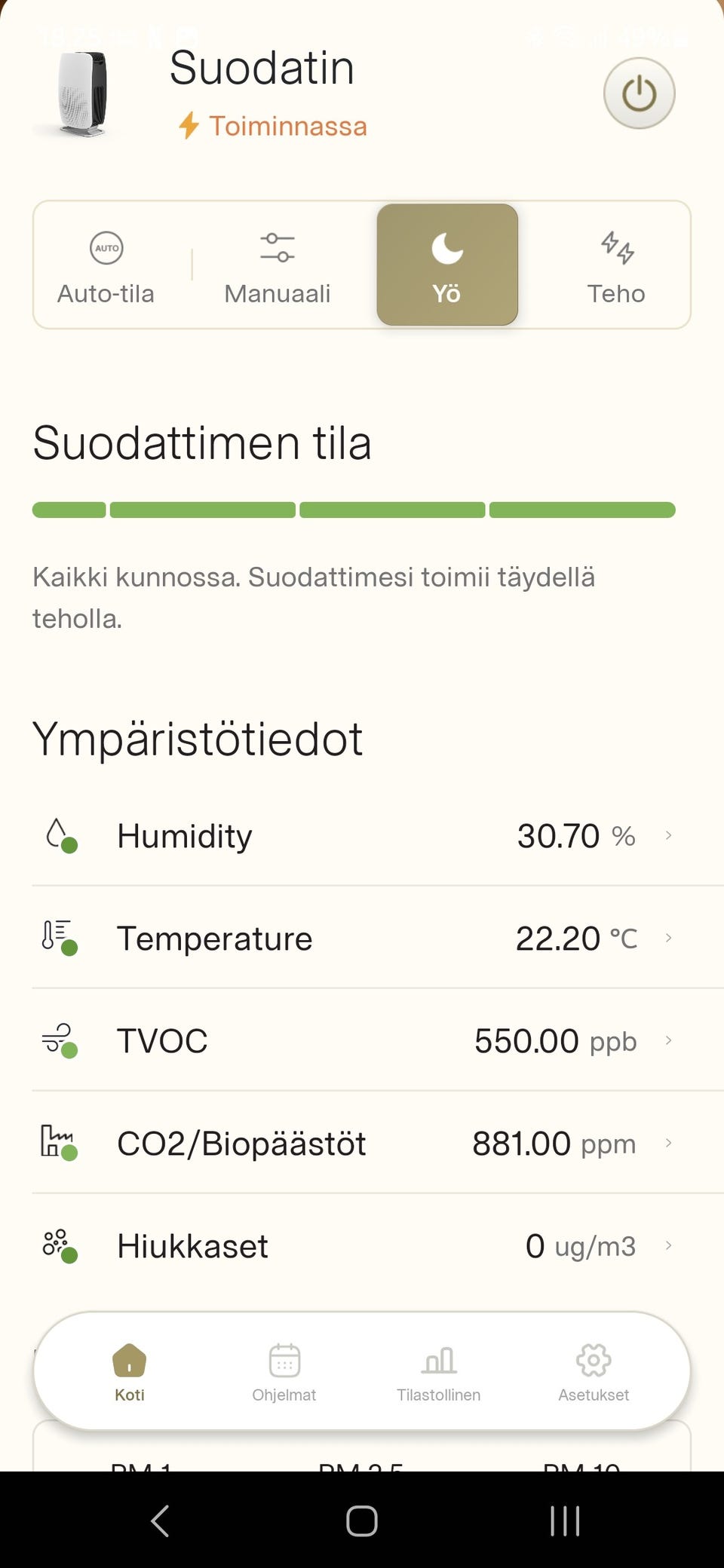Viewport: 724px width, 1568px height.
Task: Select the Auto-tila mode icon
Action: click(106, 248)
